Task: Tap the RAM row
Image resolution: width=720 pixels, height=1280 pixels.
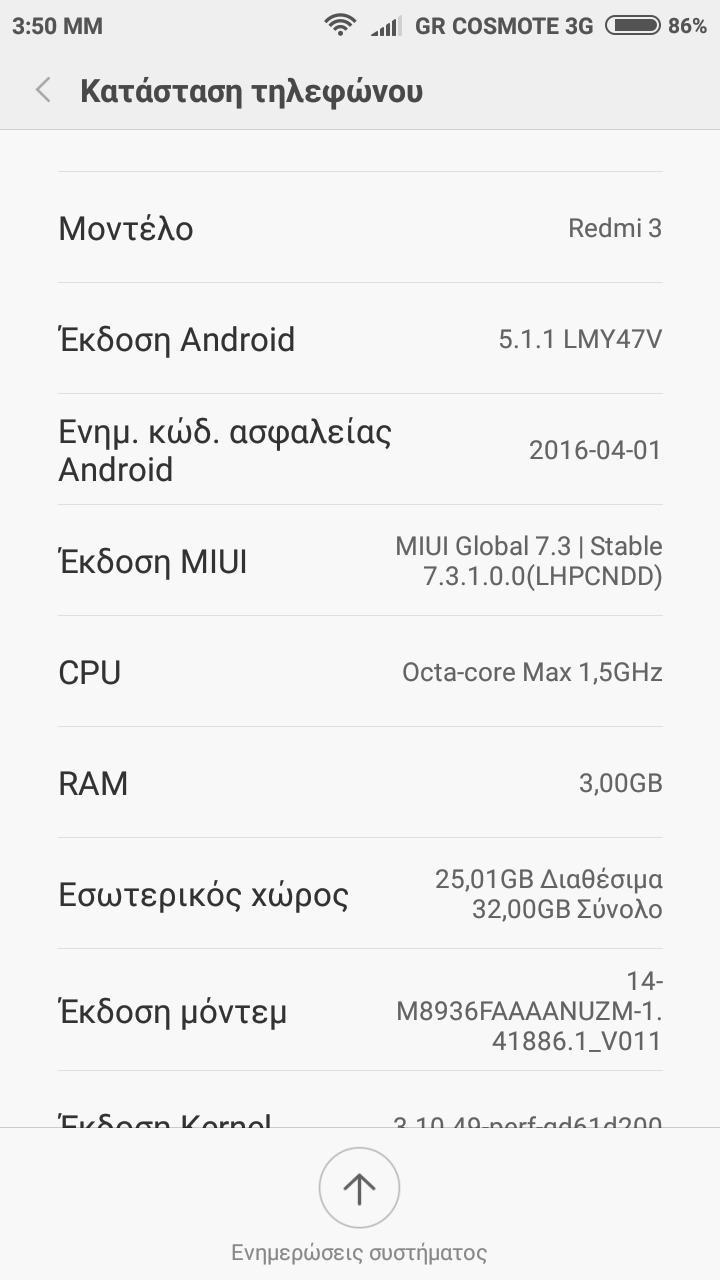Action: pyautogui.click(x=360, y=783)
